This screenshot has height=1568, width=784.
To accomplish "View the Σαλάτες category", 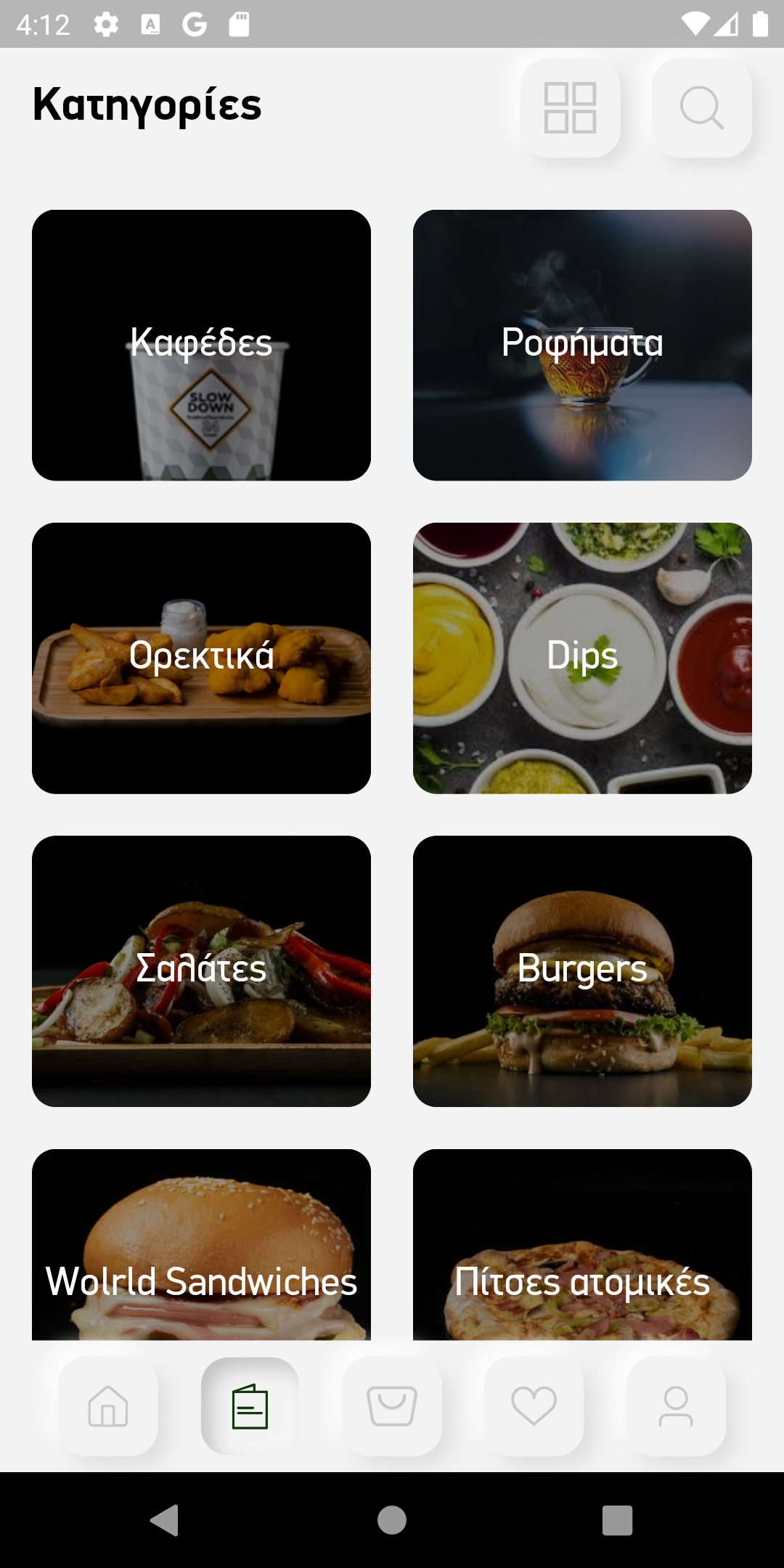I will (x=201, y=971).
